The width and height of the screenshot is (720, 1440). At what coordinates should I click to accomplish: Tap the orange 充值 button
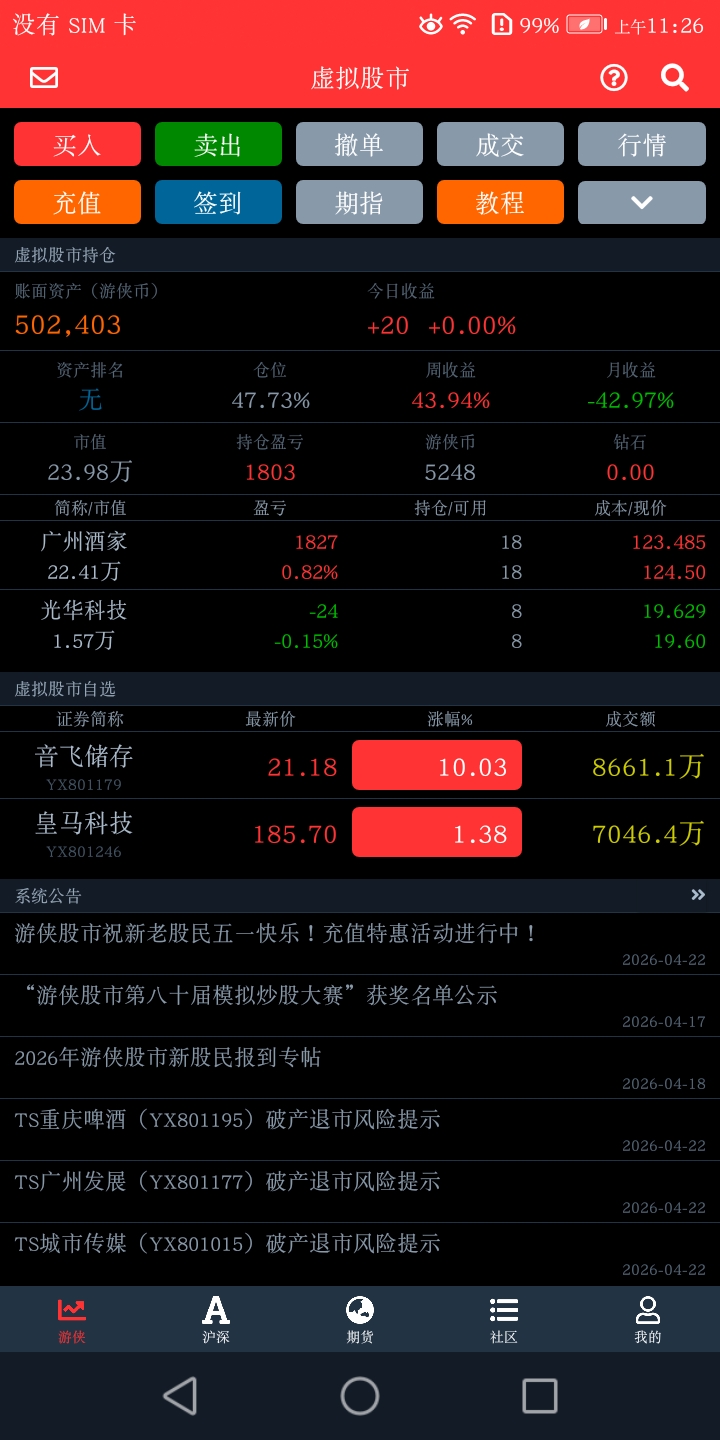[77, 202]
